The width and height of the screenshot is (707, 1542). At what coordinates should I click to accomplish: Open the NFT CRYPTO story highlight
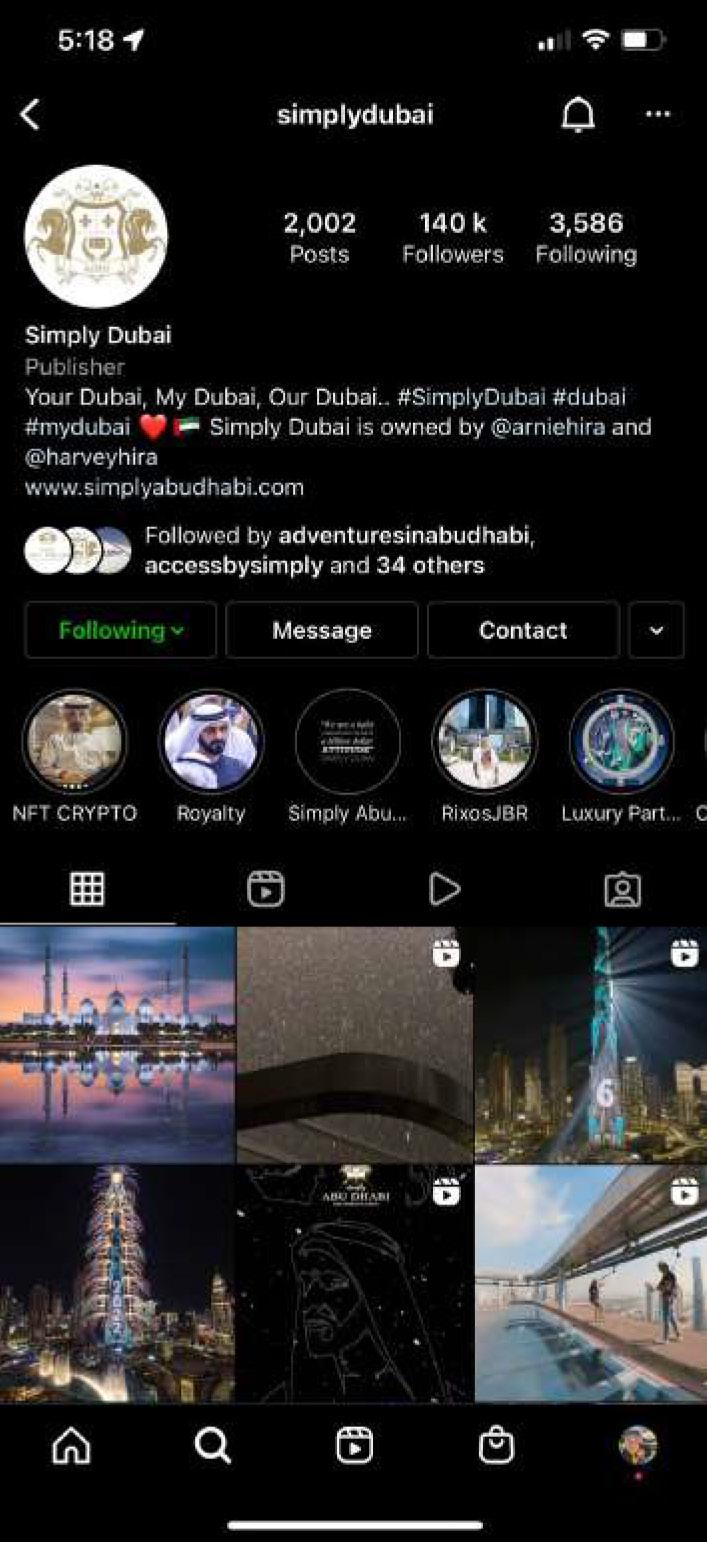click(74, 742)
